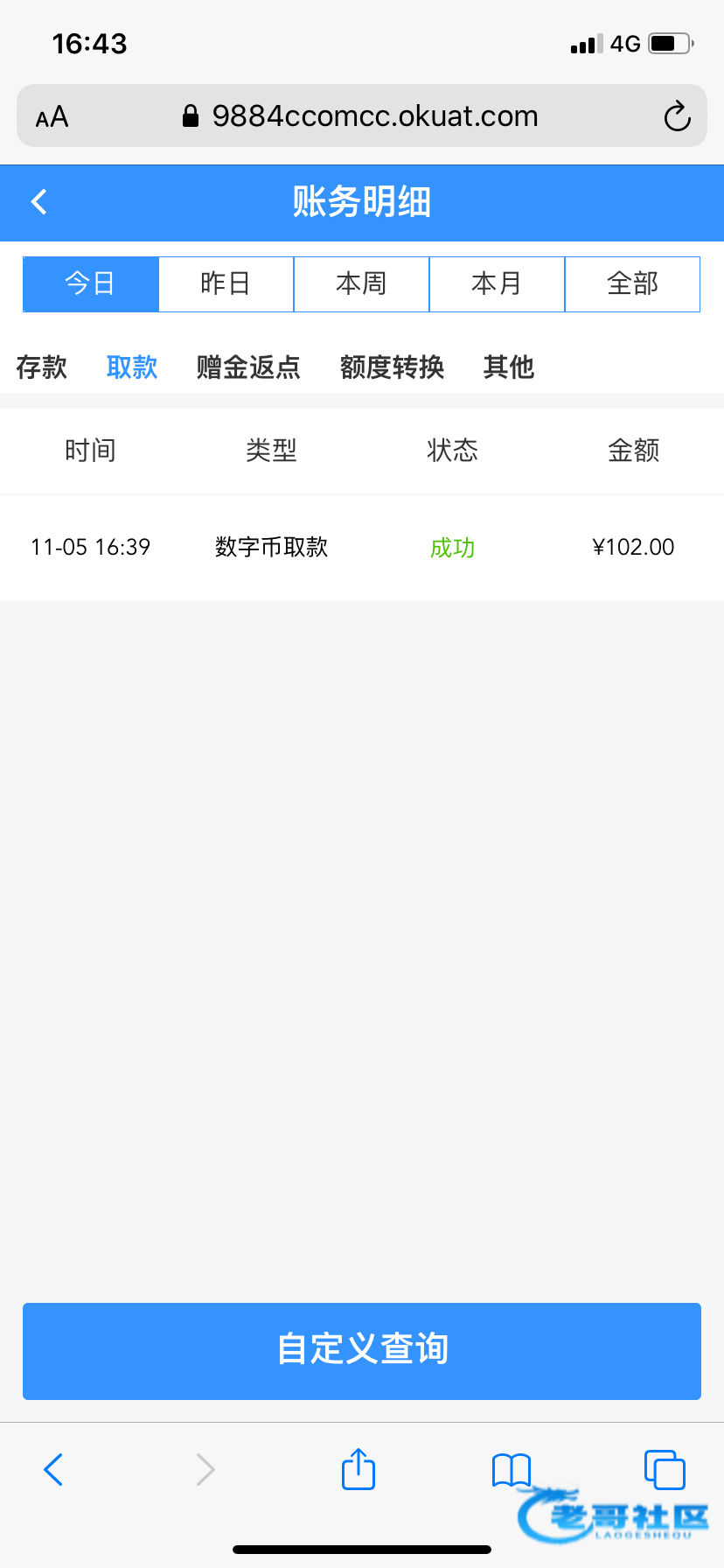Show the 其他 category
Image resolution: width=724 pixels, height=1568 pixels.
tap(509, 367)
